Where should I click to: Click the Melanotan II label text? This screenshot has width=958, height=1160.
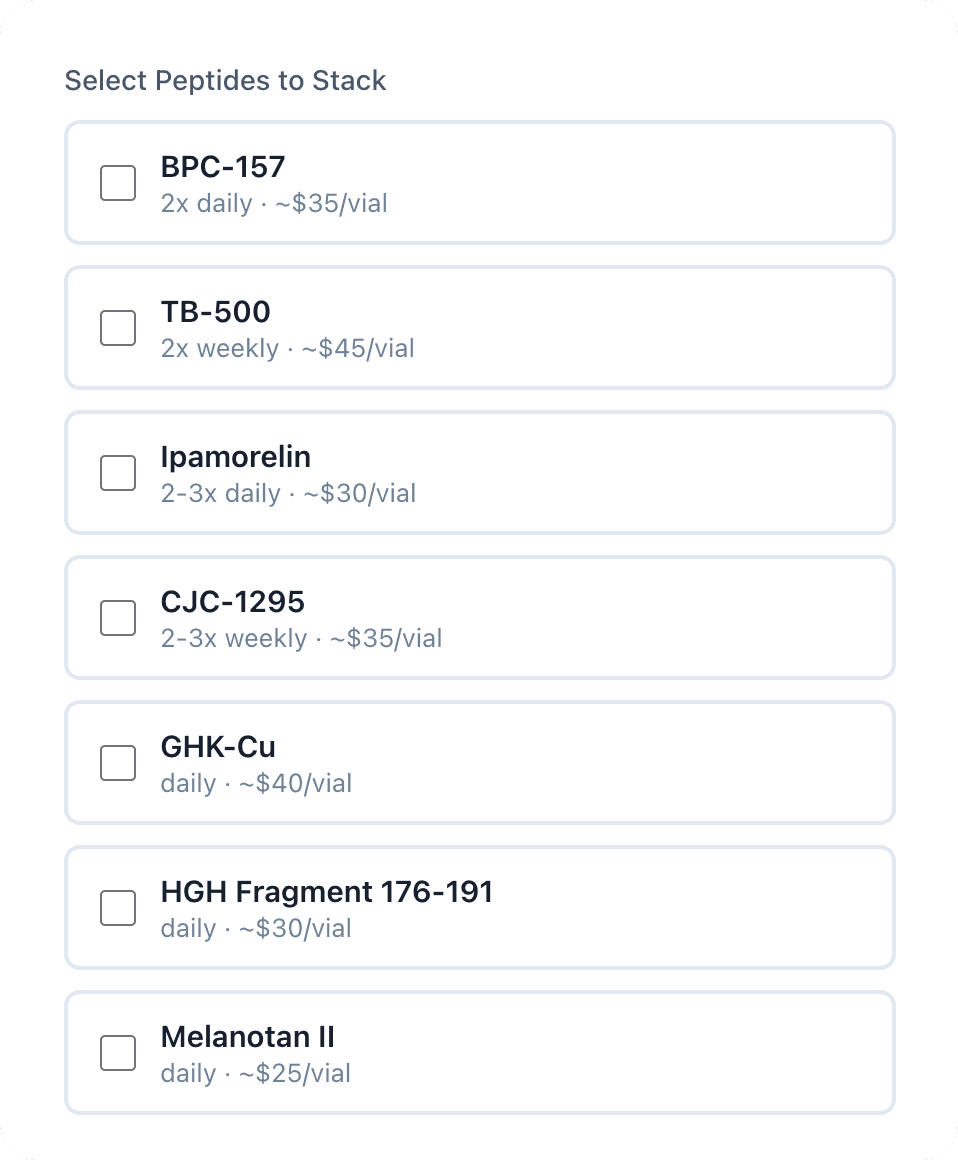pyautogui.click(x=248, y=1037)
